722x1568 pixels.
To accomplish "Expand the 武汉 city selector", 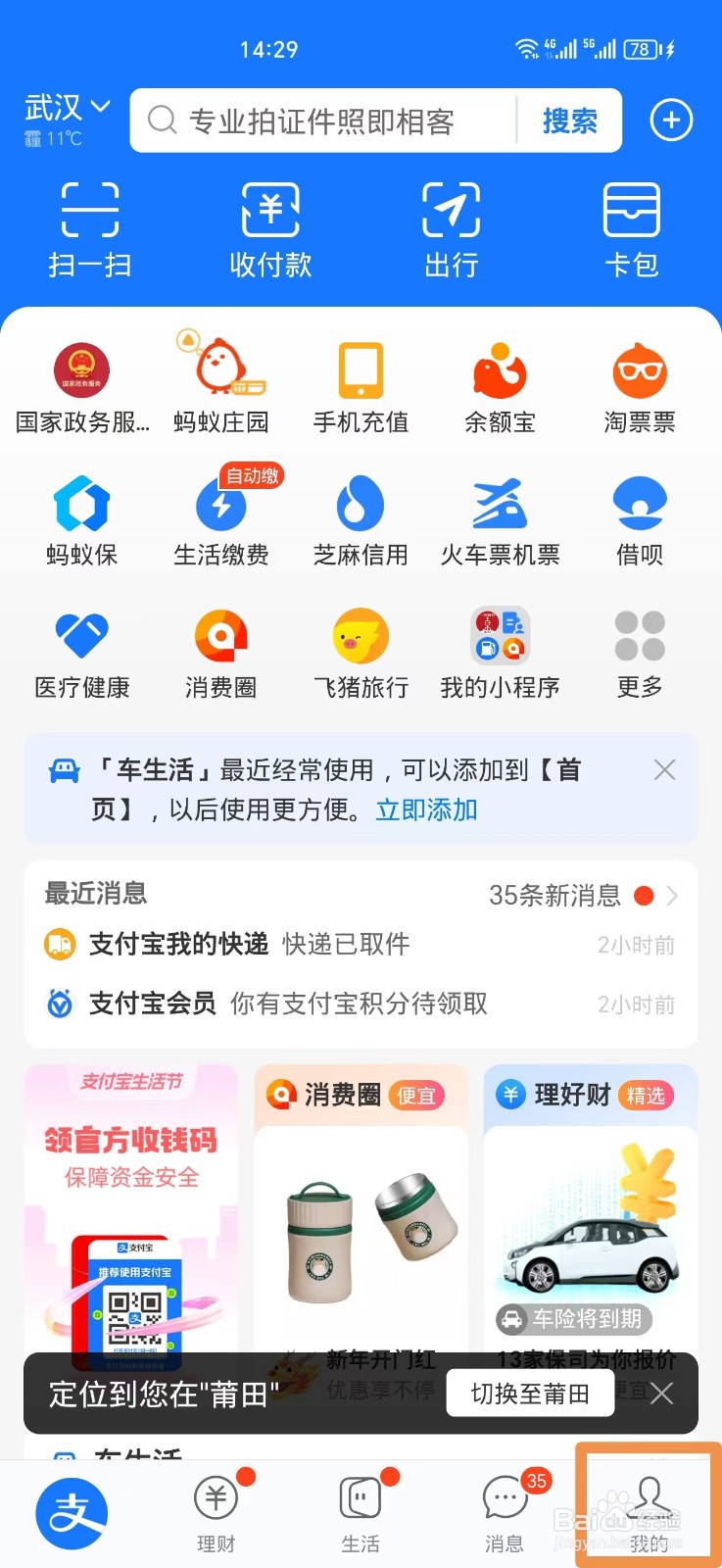I will (x=67, y=108).
